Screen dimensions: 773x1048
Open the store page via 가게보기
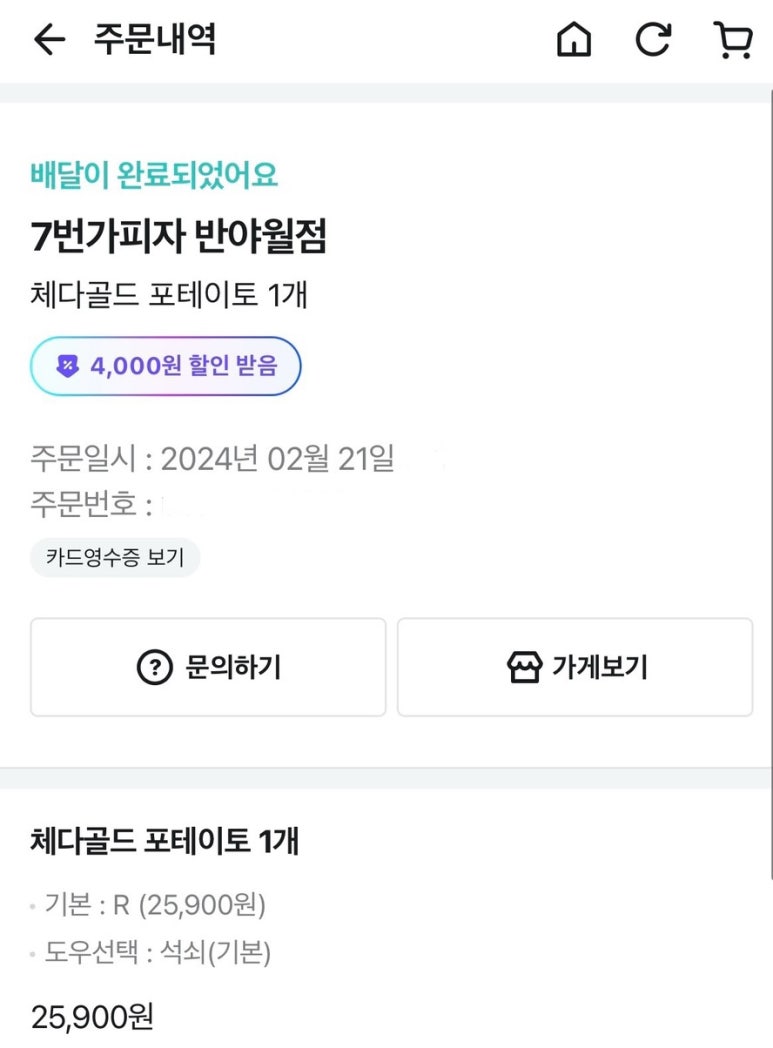575,667
